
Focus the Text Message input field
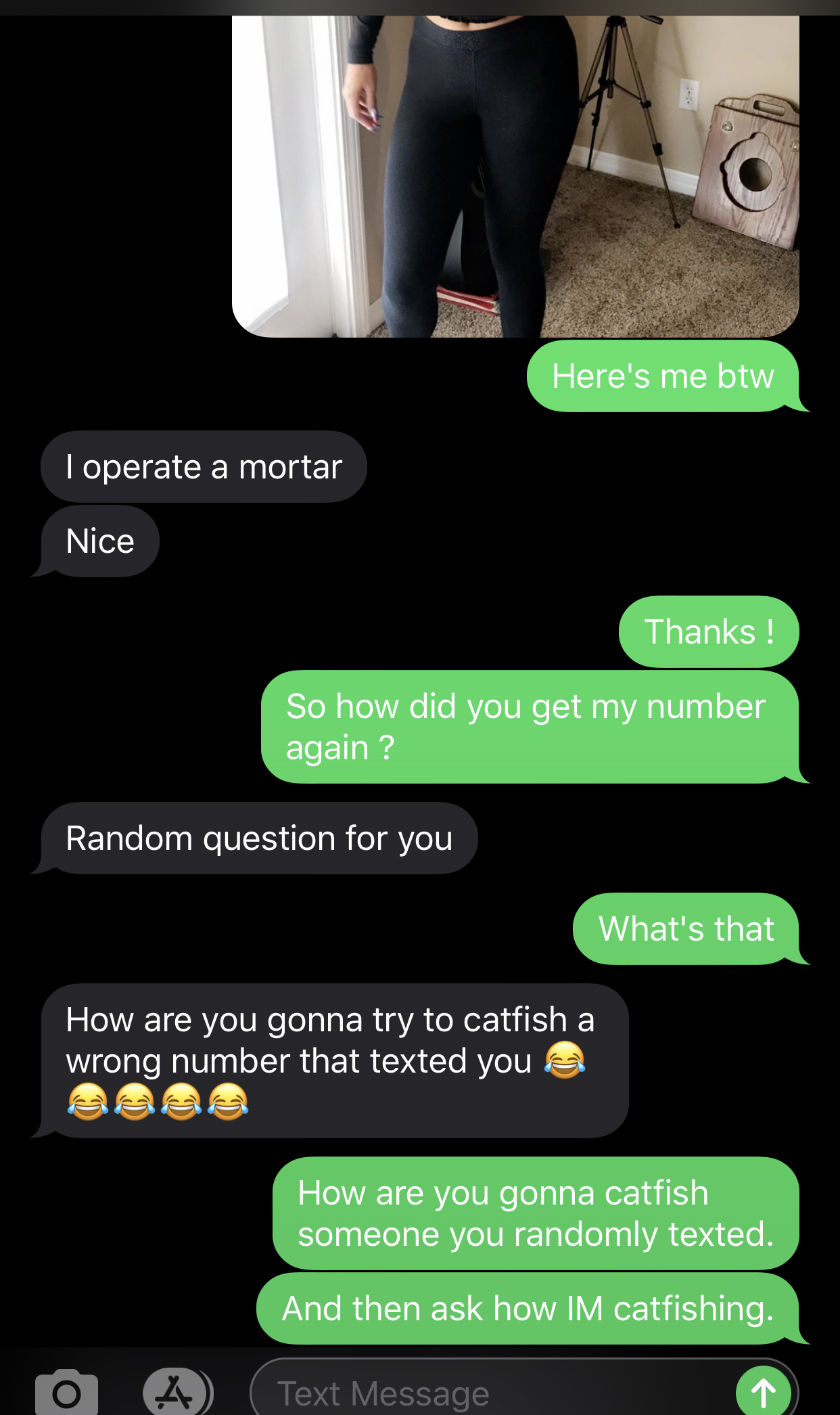click(x=494, y=1393)
